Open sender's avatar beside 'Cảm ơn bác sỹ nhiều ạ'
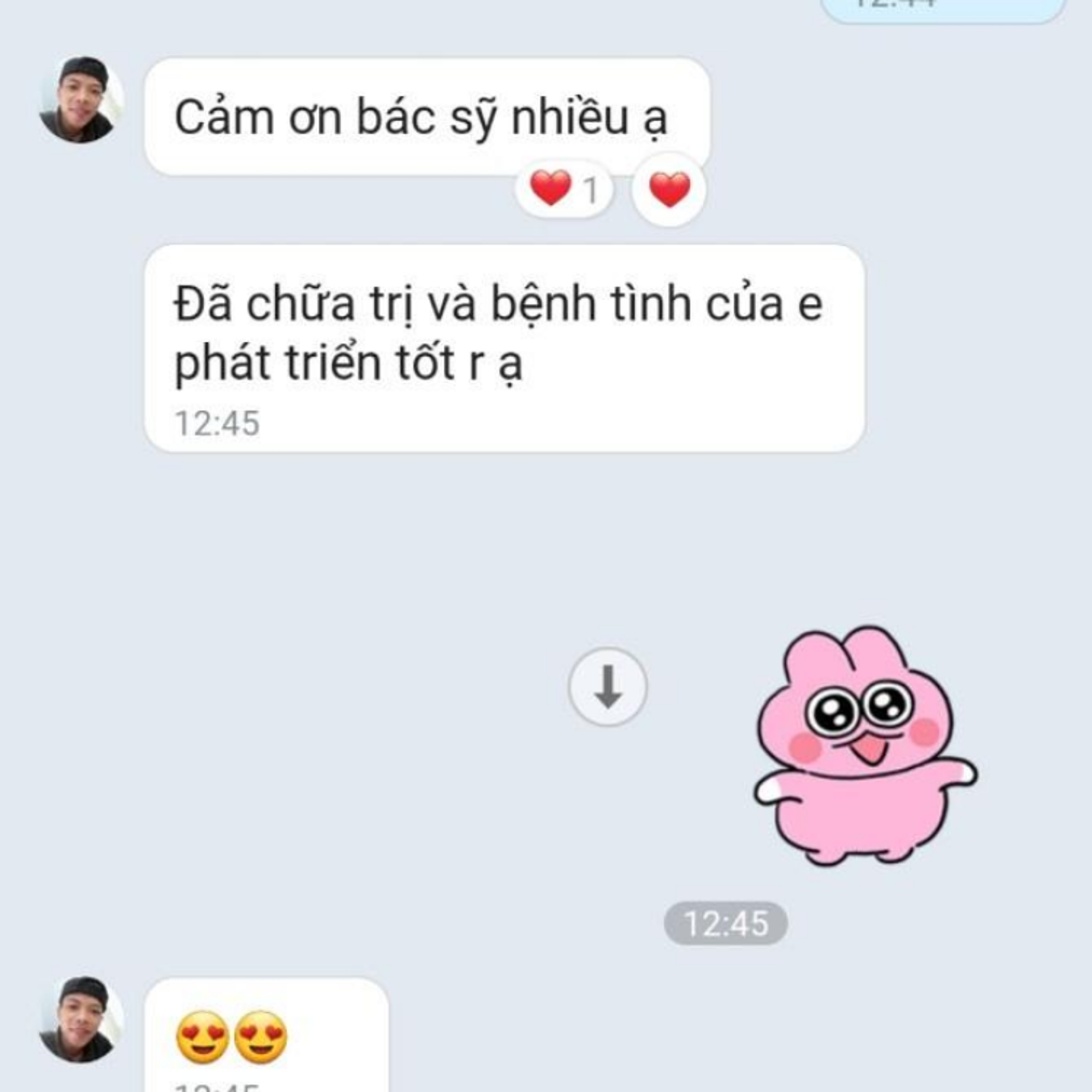 (x=81, y=99)
